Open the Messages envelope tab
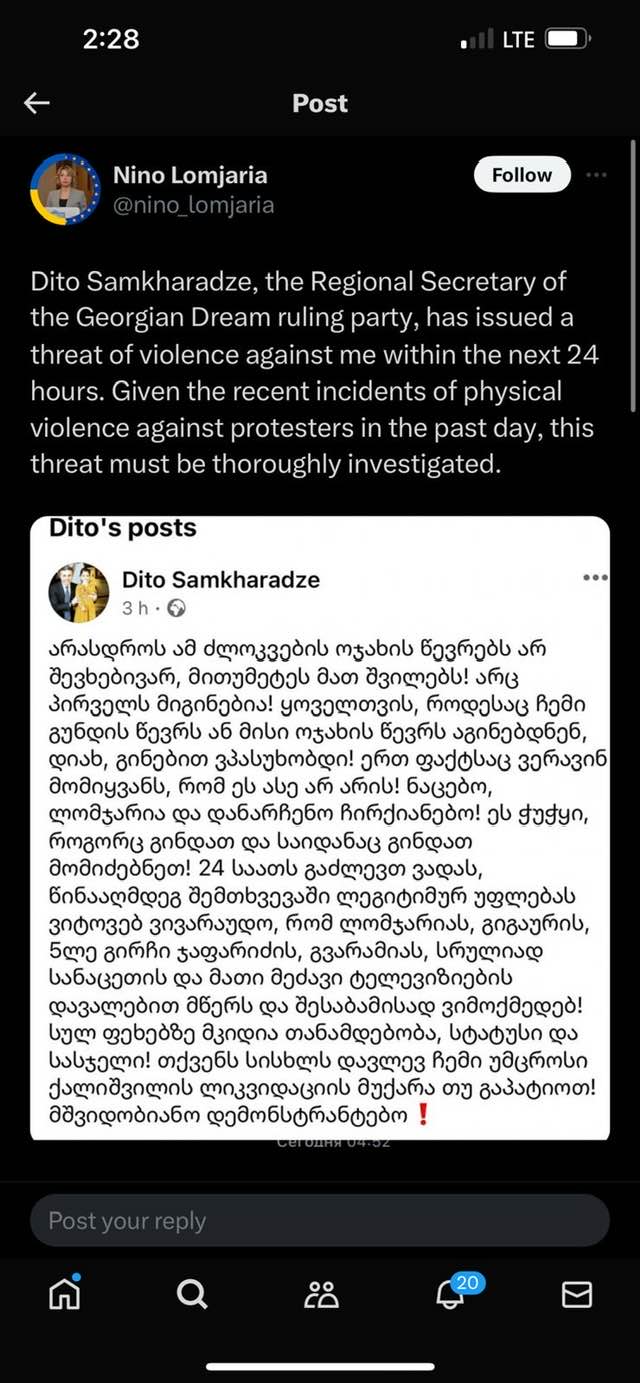Image resolution: width=640 pixels, height=1383 pixels. tap(577, 1294)
